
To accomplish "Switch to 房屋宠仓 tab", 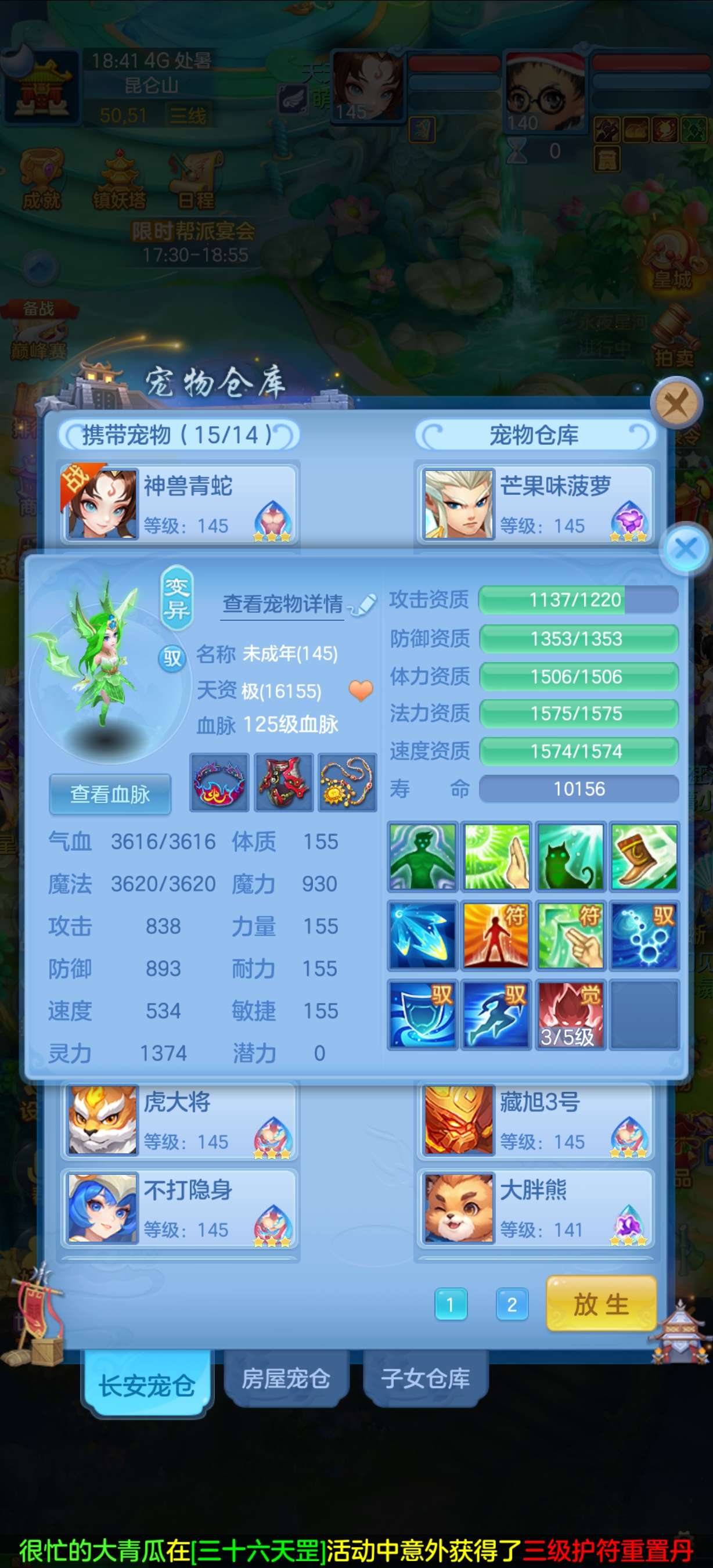I will 286,1378.
